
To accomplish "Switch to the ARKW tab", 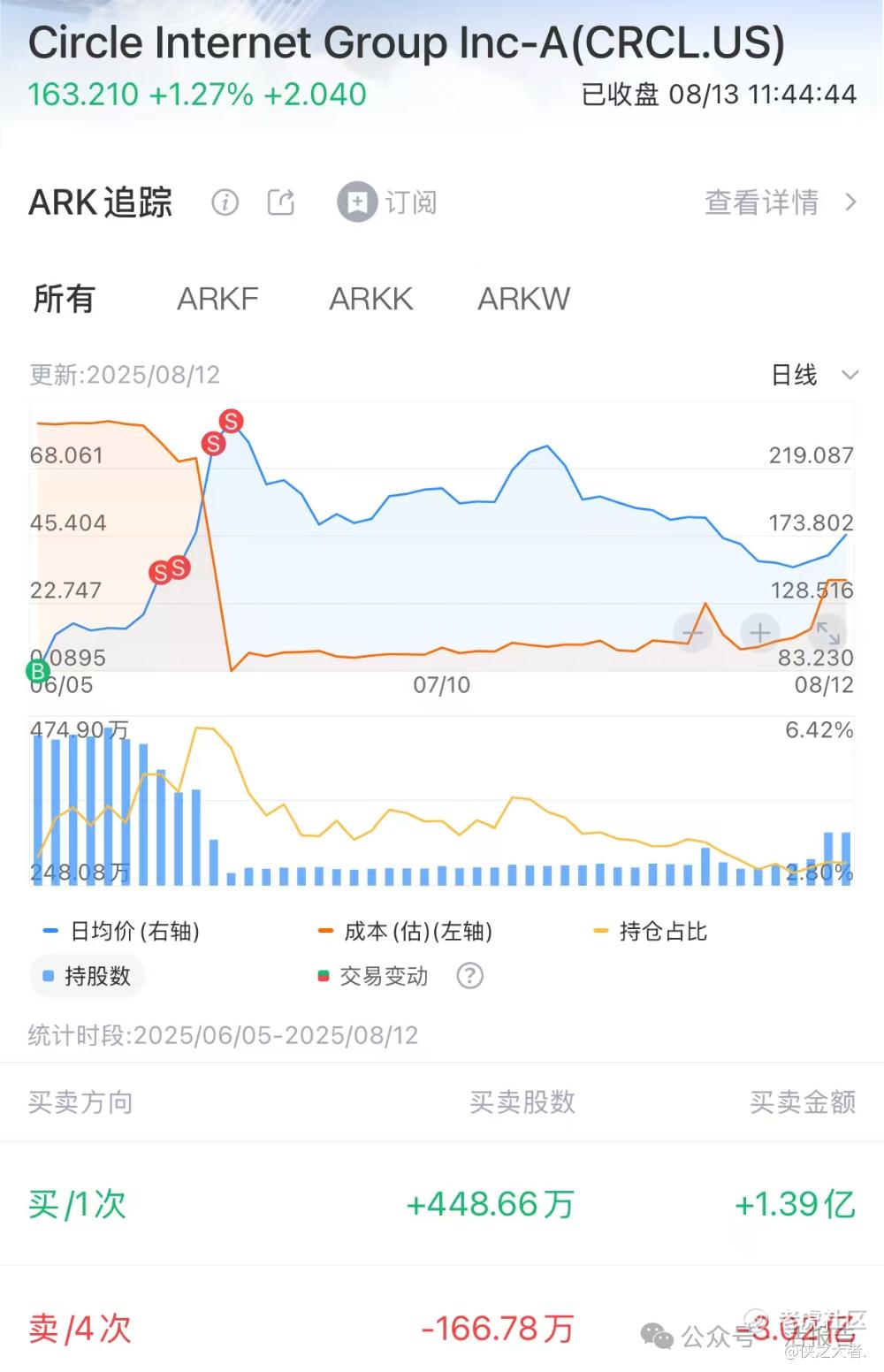I will point(524,299).
